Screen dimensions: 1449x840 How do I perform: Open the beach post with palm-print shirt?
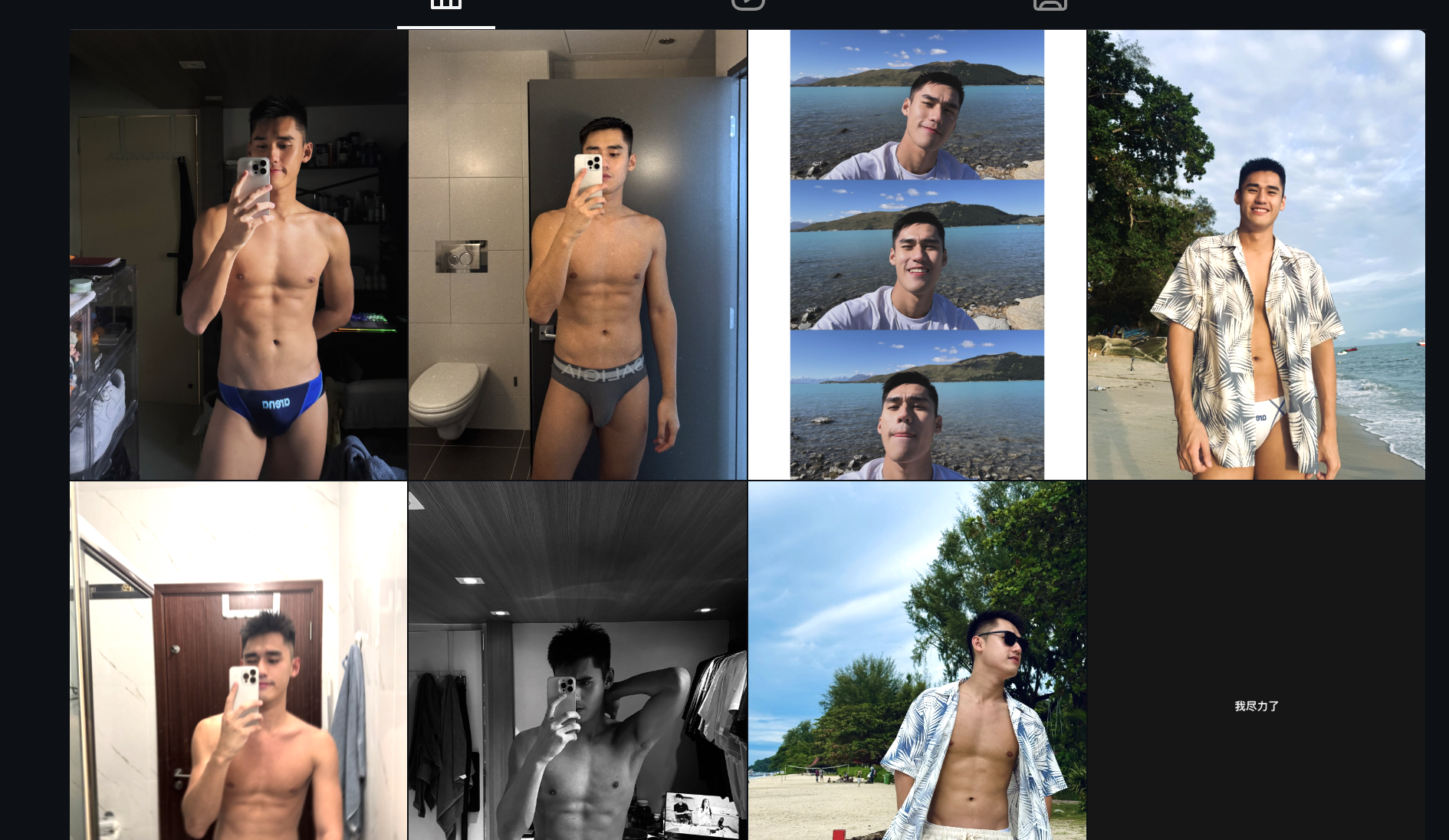coord(1256,254)
